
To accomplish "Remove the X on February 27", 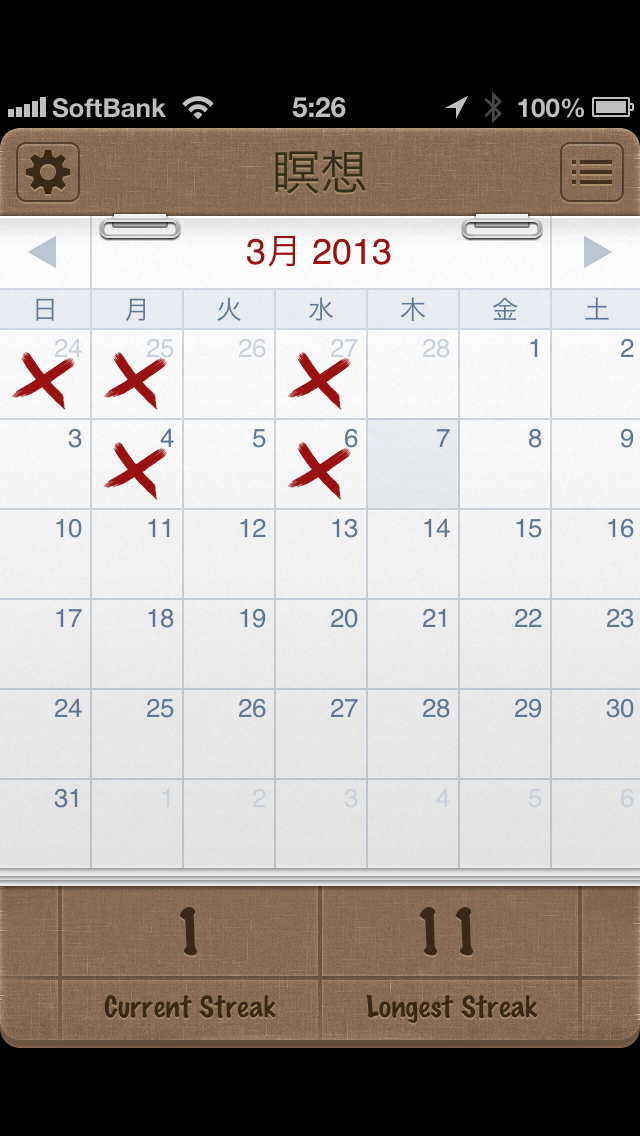I will point(321,375).
